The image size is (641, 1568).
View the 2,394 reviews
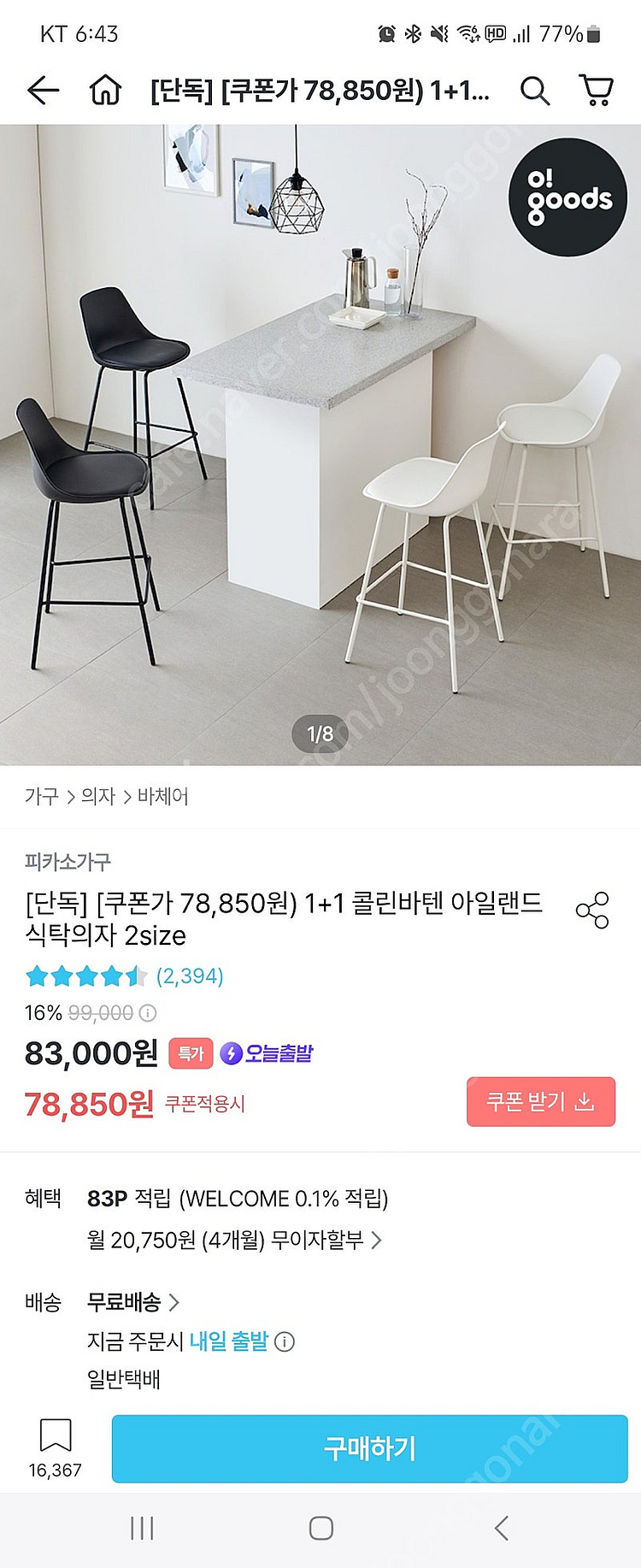point(189,976)
